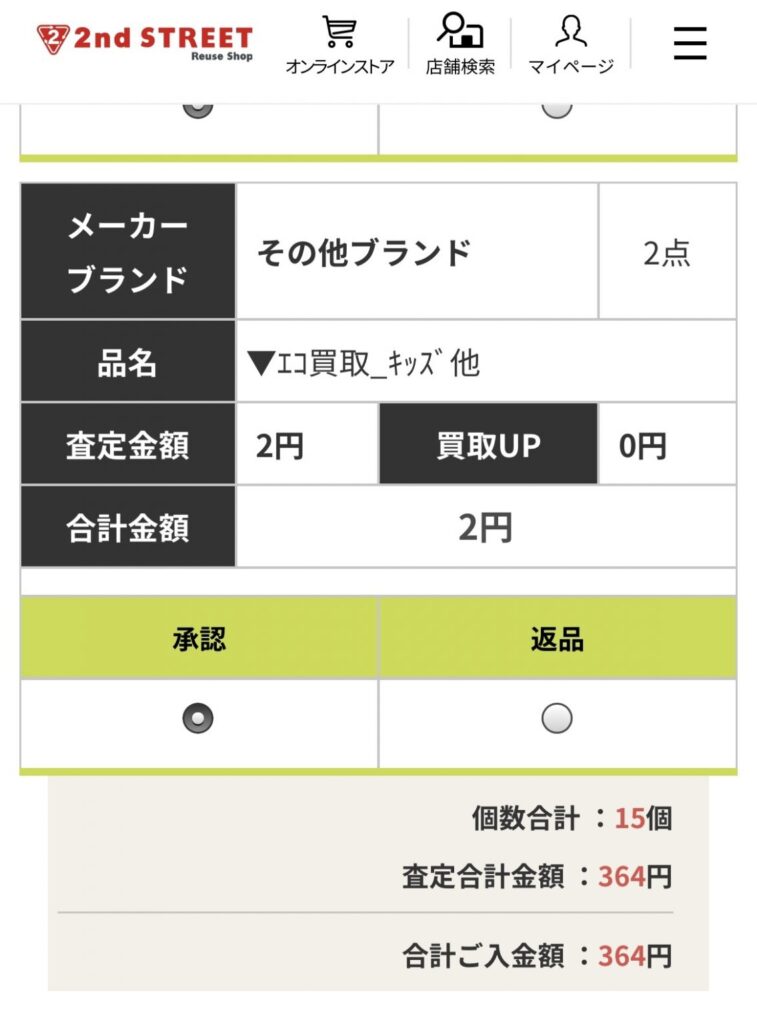Image resolution: width=757 pixels, height=1024 pixels.
Task: Open 店舗検索 store search
Action: point(460,44)
